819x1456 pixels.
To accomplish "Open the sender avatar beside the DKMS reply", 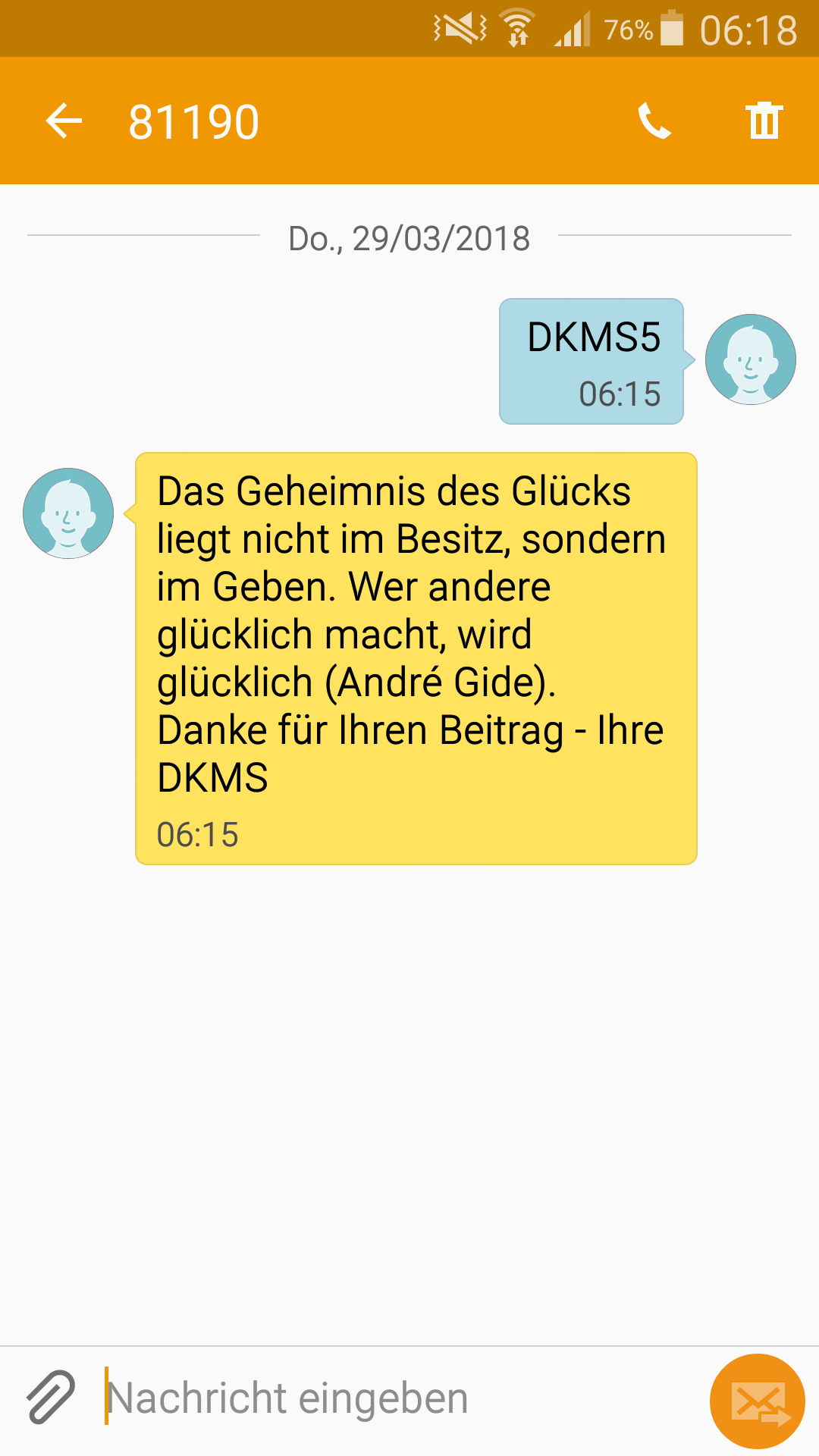I will pyautogui.click(x=68, y=513).
